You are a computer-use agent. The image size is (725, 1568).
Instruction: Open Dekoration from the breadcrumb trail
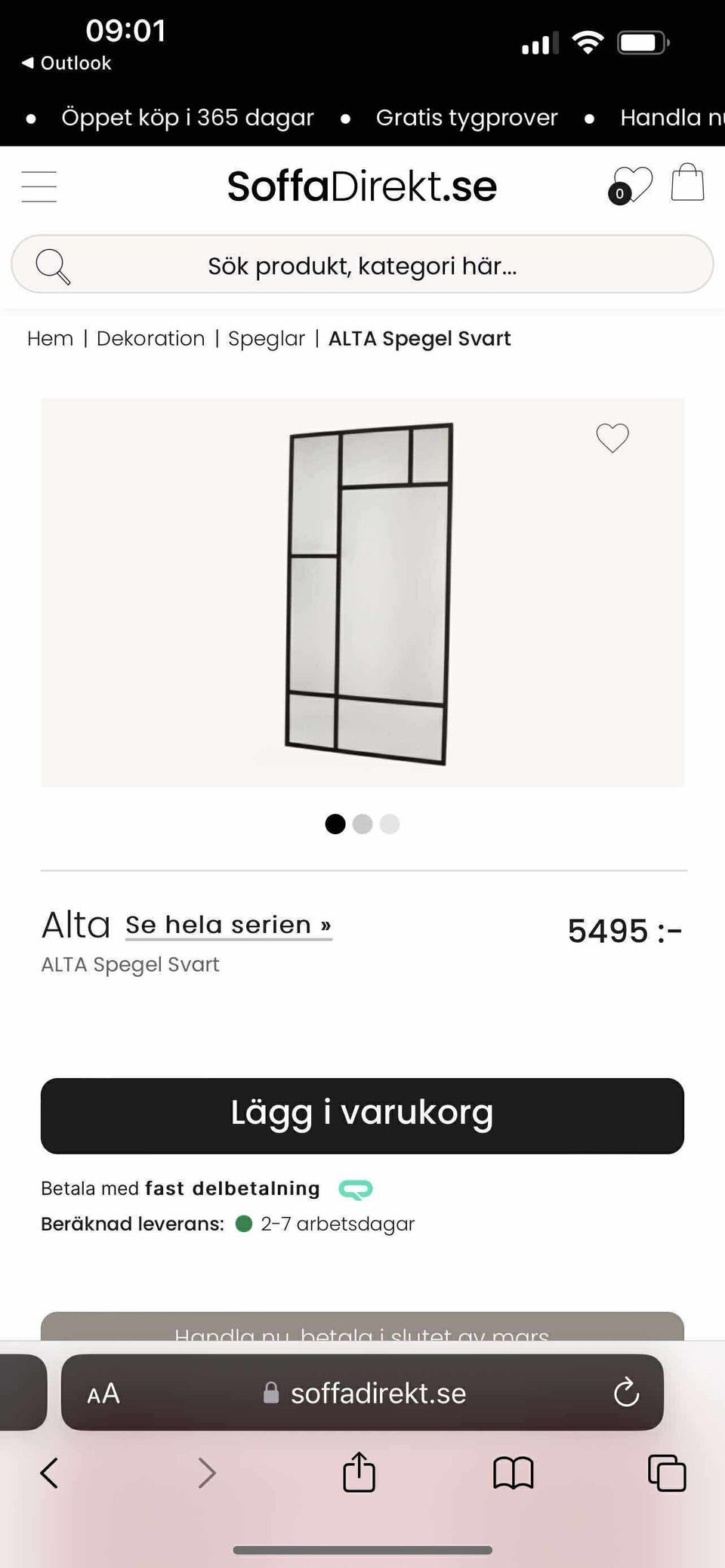point(151,338)
